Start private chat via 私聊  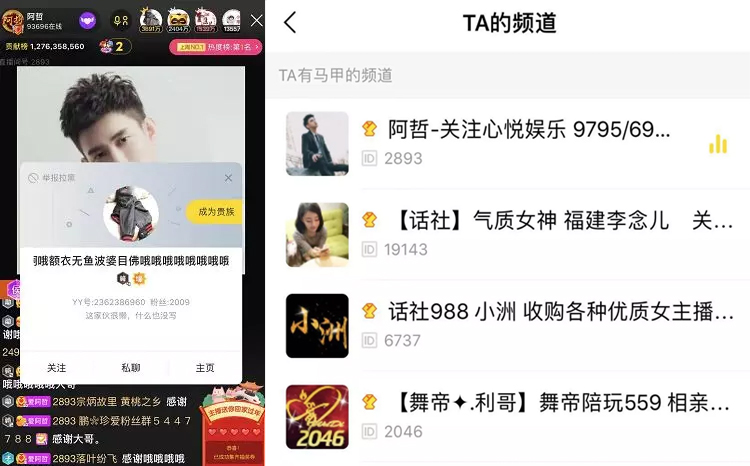coord(131,367)
